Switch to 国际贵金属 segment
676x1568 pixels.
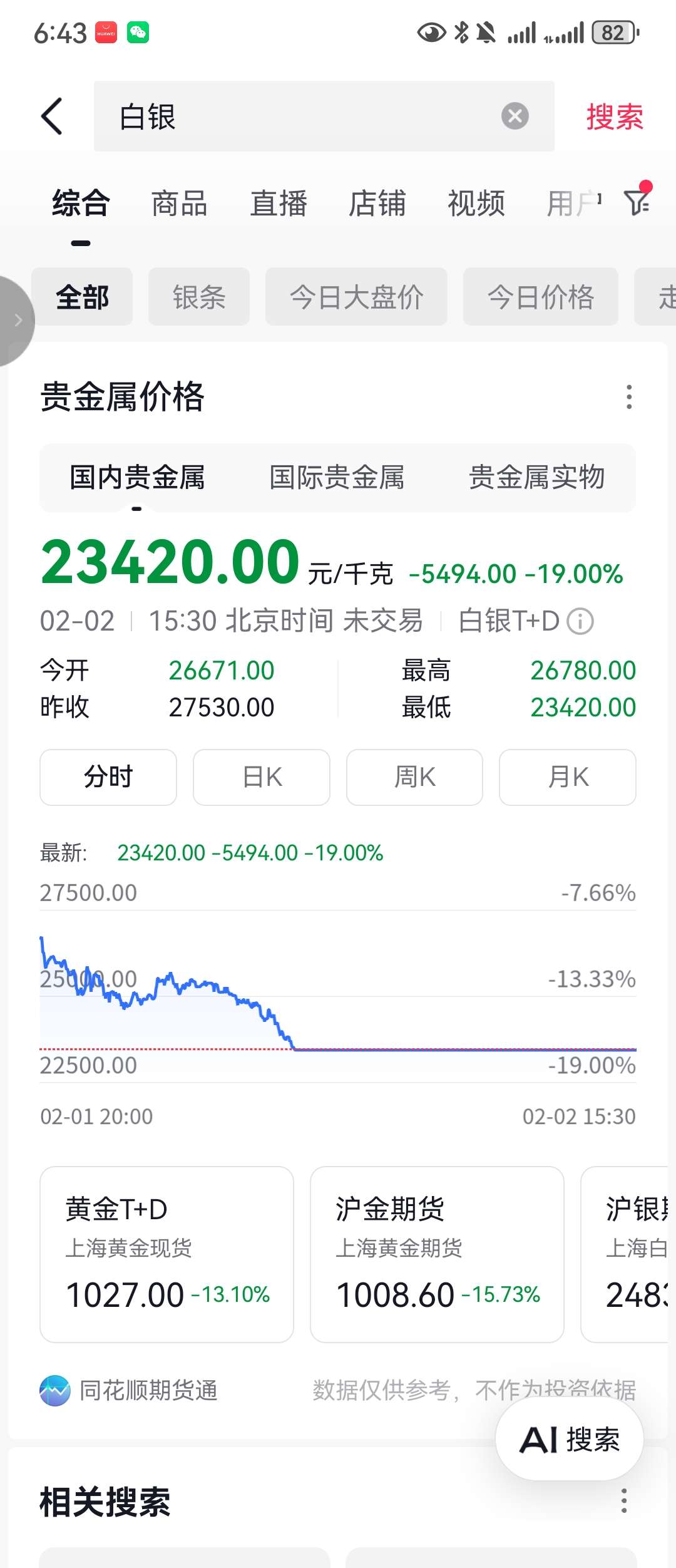(x=337, y=477)
